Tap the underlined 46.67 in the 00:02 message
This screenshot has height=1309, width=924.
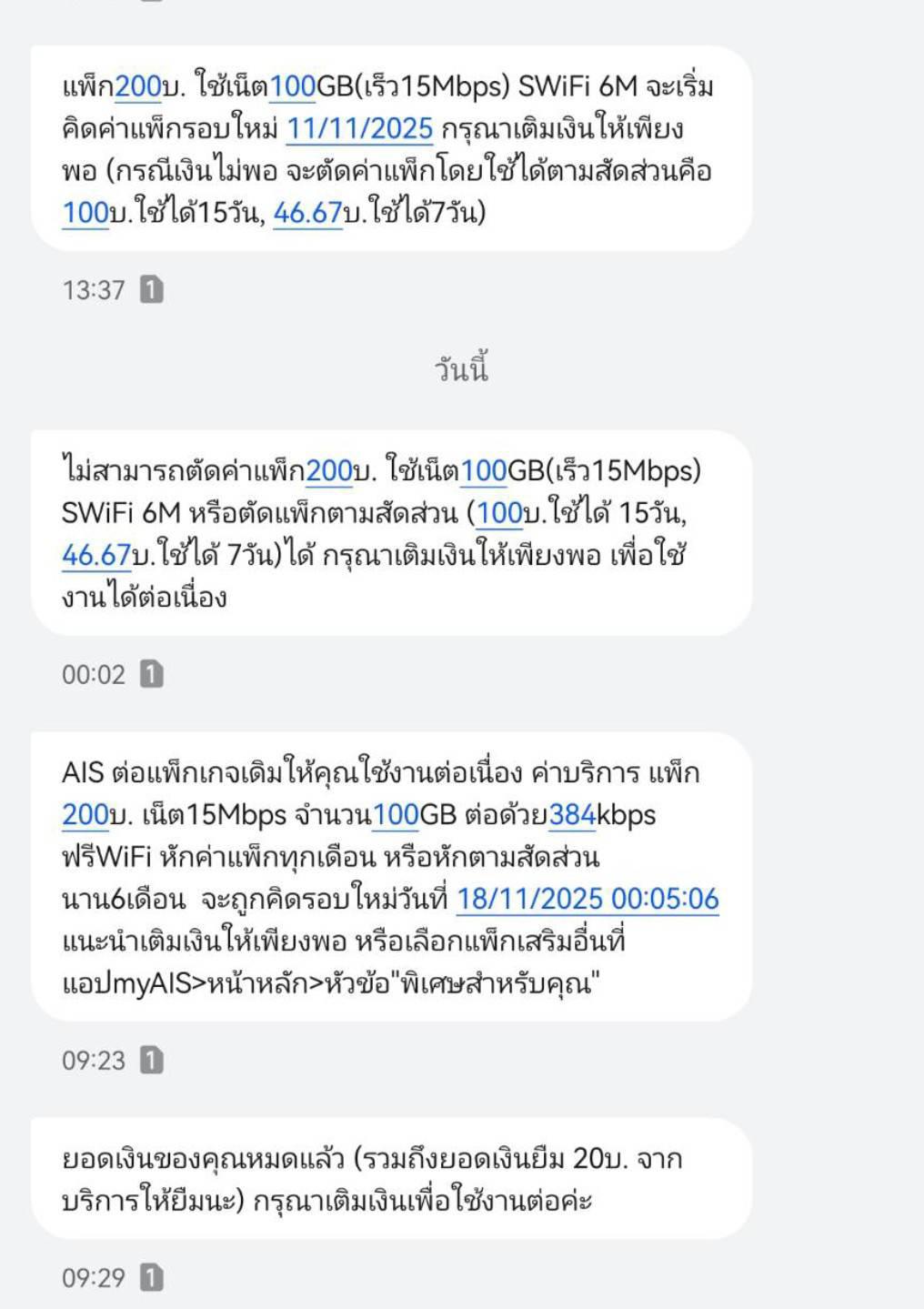pyautogui.click(x=96, y=555)
